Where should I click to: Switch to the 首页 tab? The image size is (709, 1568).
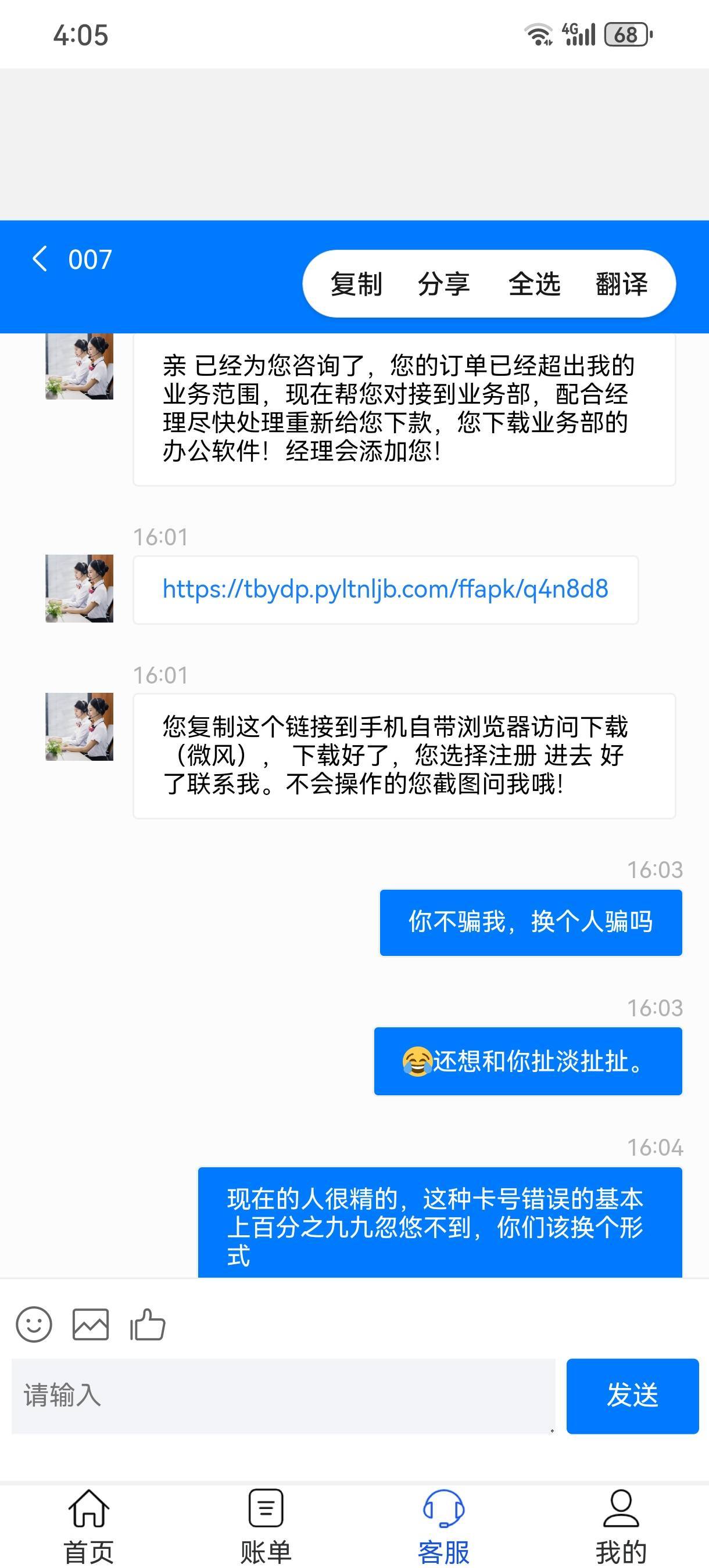tap(89, 1526)
